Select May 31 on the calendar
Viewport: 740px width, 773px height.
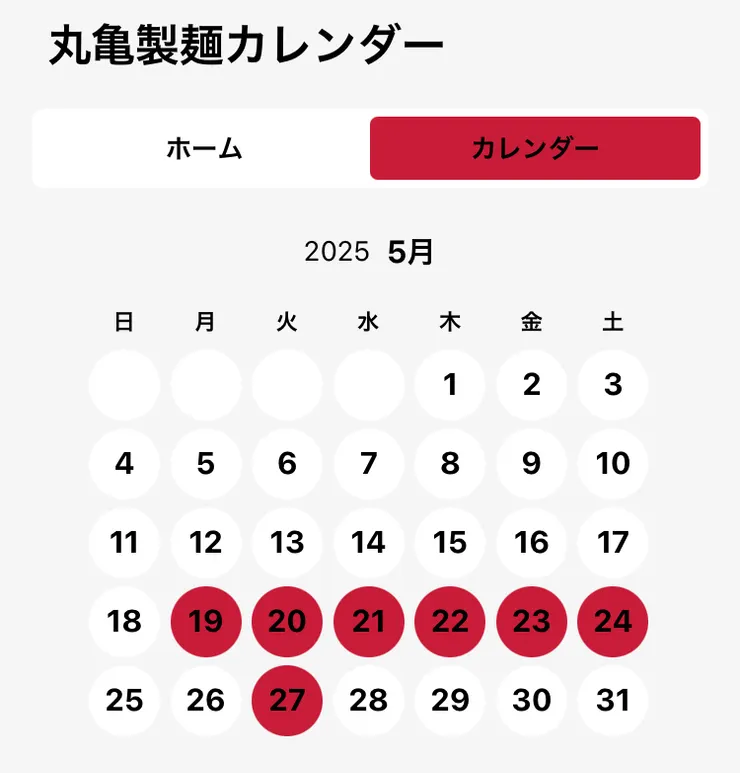click(613, 700)
